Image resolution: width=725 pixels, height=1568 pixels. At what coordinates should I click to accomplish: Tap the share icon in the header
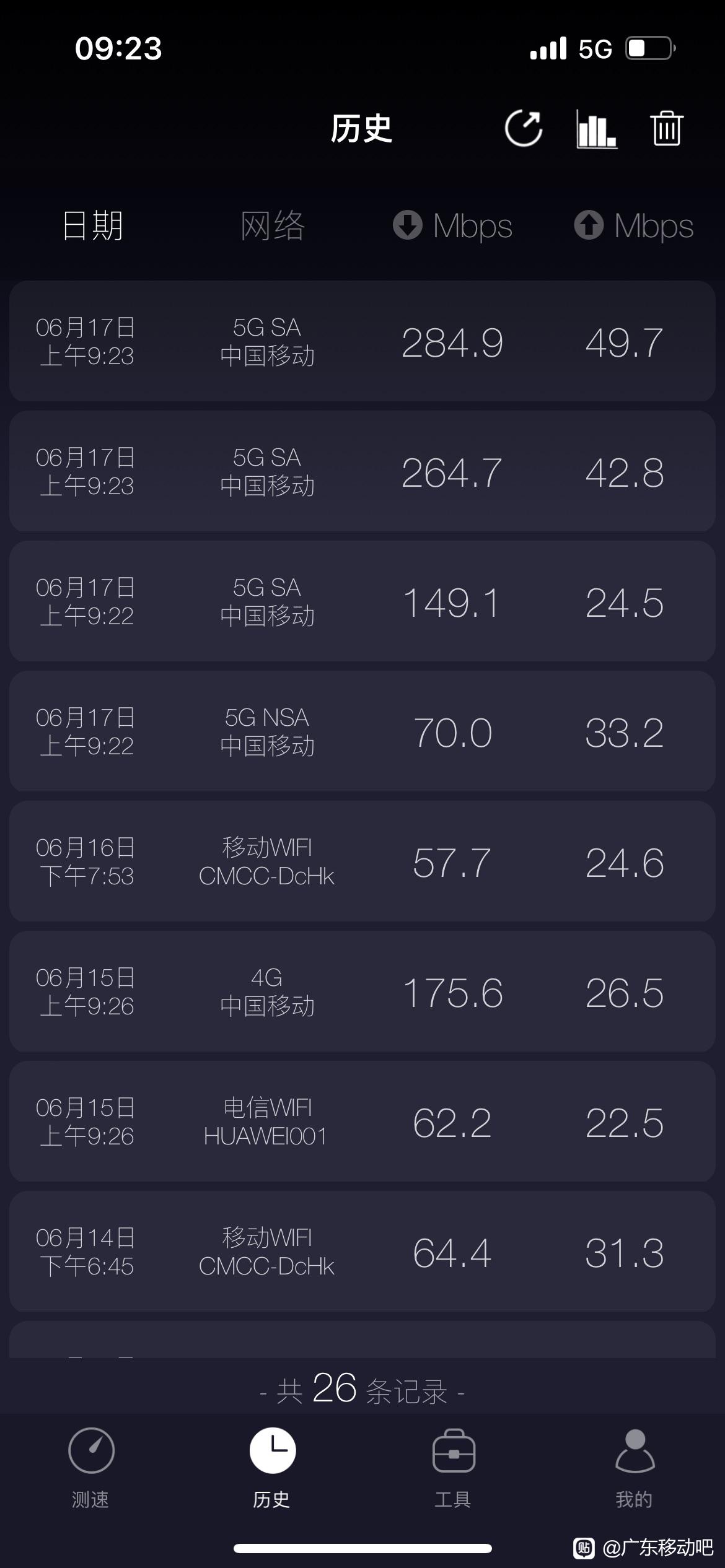pos(524,129)
